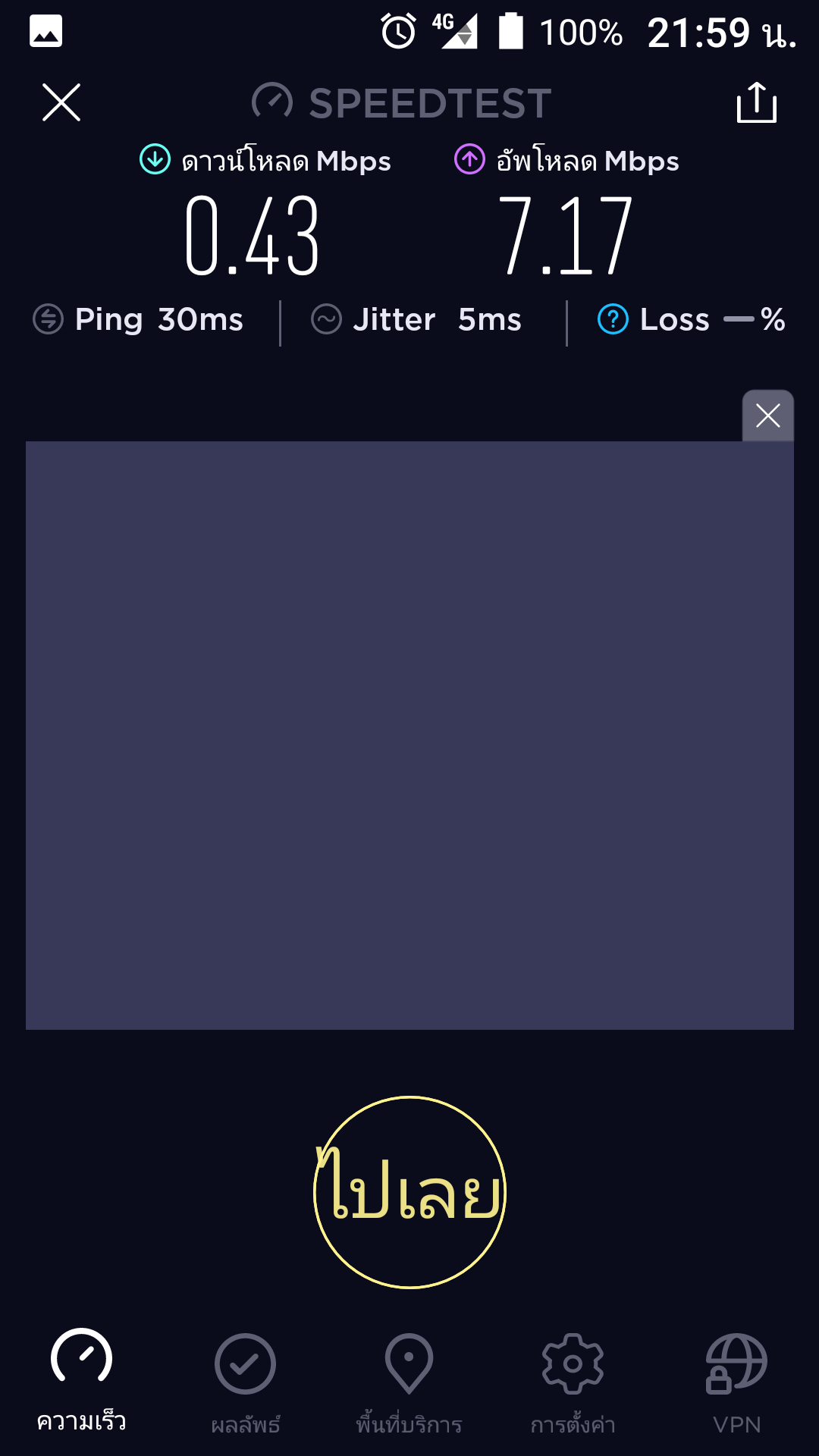This screenshot has width=819, height=1456.
Task: Share the speed test result
Action: [756, 102]
